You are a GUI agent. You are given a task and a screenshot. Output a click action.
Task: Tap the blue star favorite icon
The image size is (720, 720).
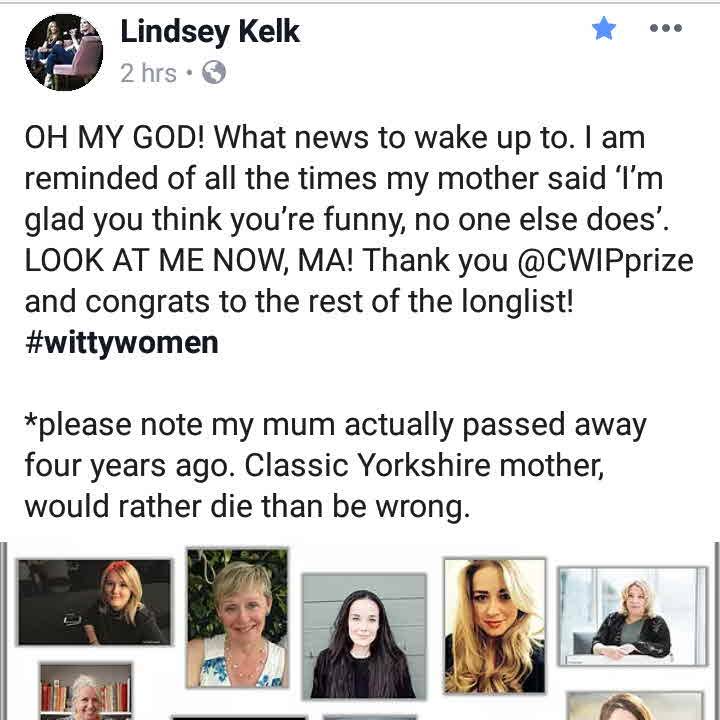point(604,29)
